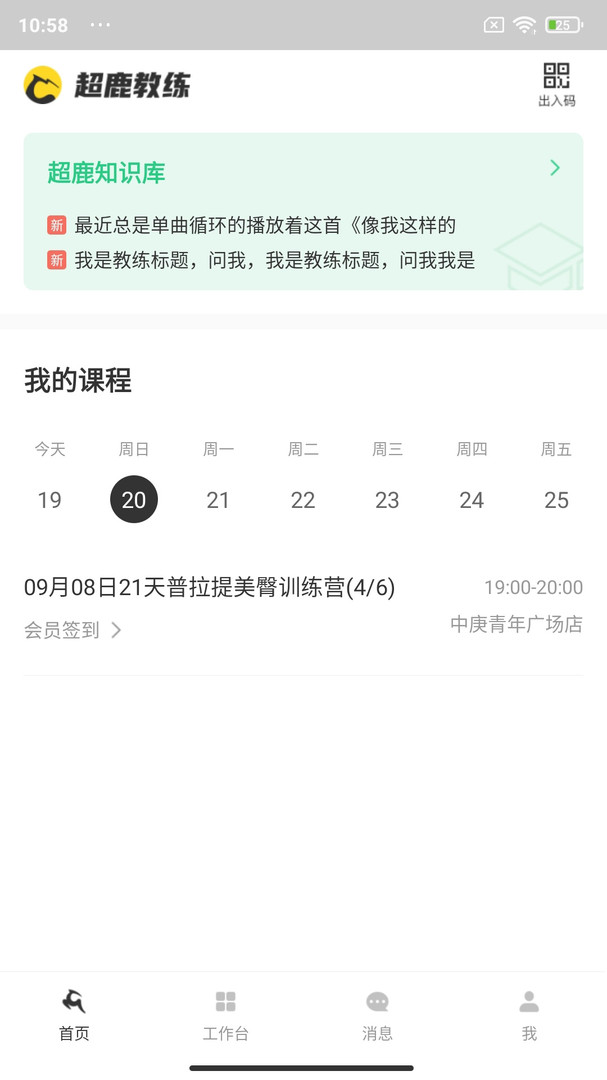Select 周五 25 in the calendar
This screenshot has width=607, height=1080.
point(556,499)
